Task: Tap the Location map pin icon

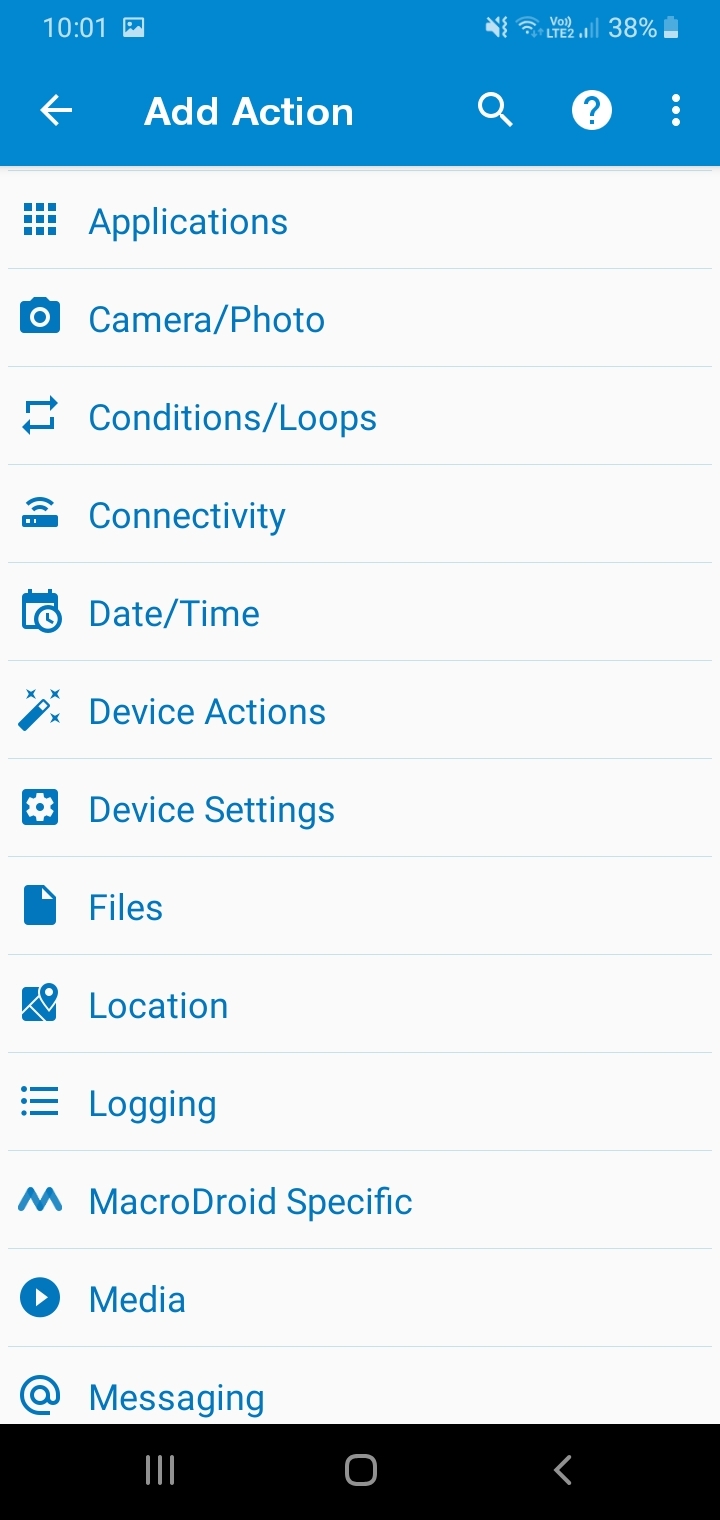Action: coord(39,1003)
